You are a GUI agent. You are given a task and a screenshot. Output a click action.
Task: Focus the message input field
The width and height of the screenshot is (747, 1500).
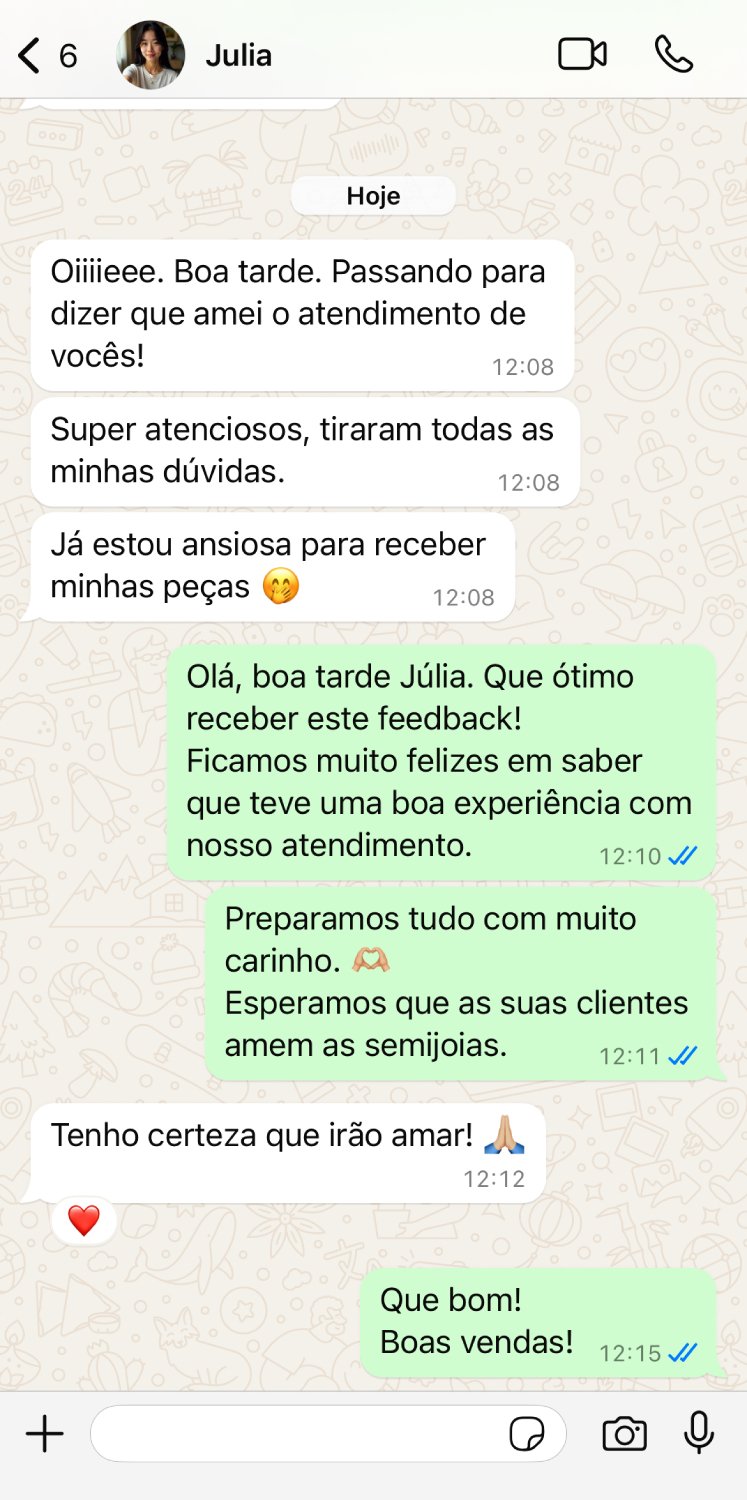point(300,1435)
